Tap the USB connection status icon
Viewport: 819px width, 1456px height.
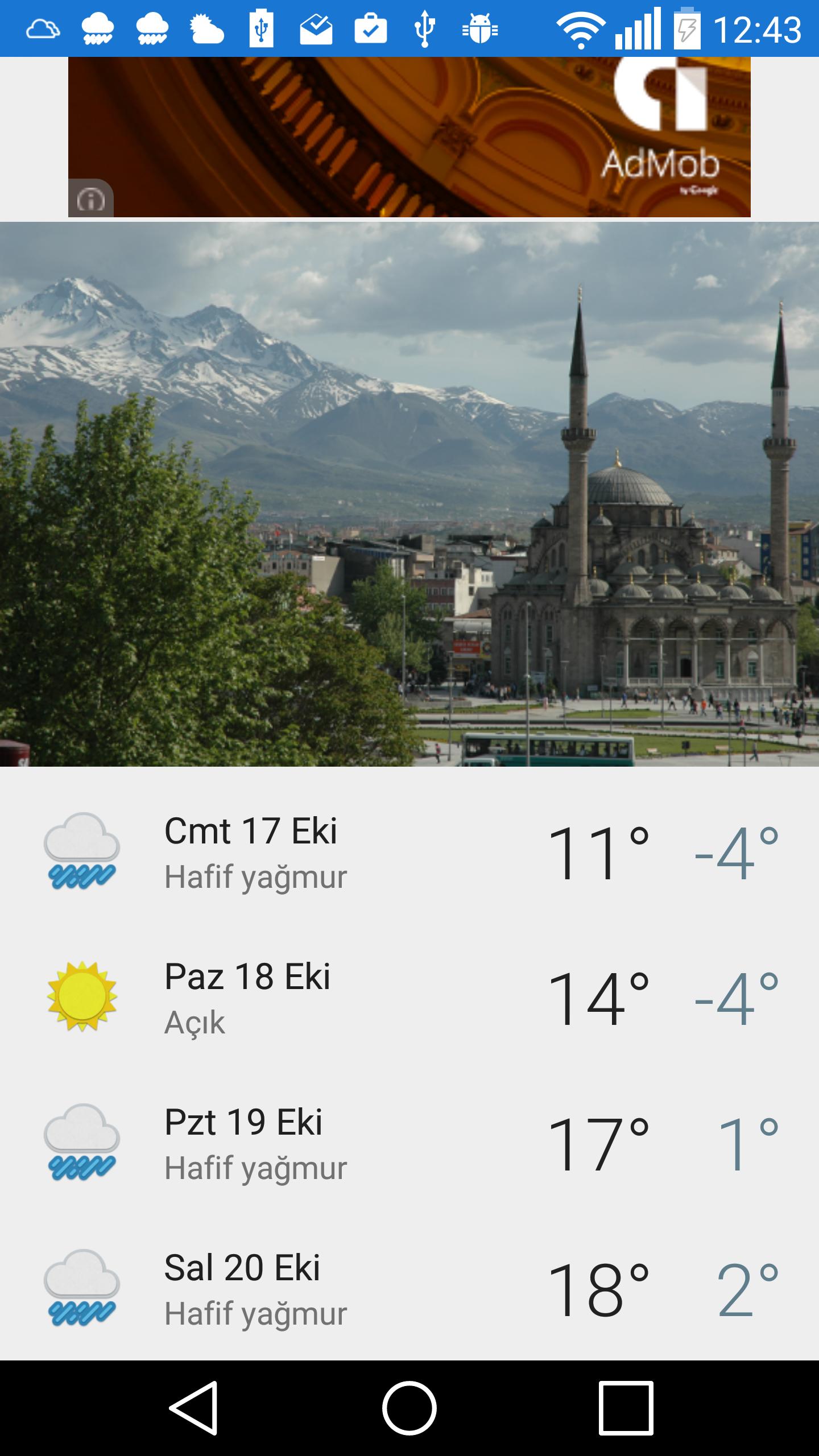(425, 28)
